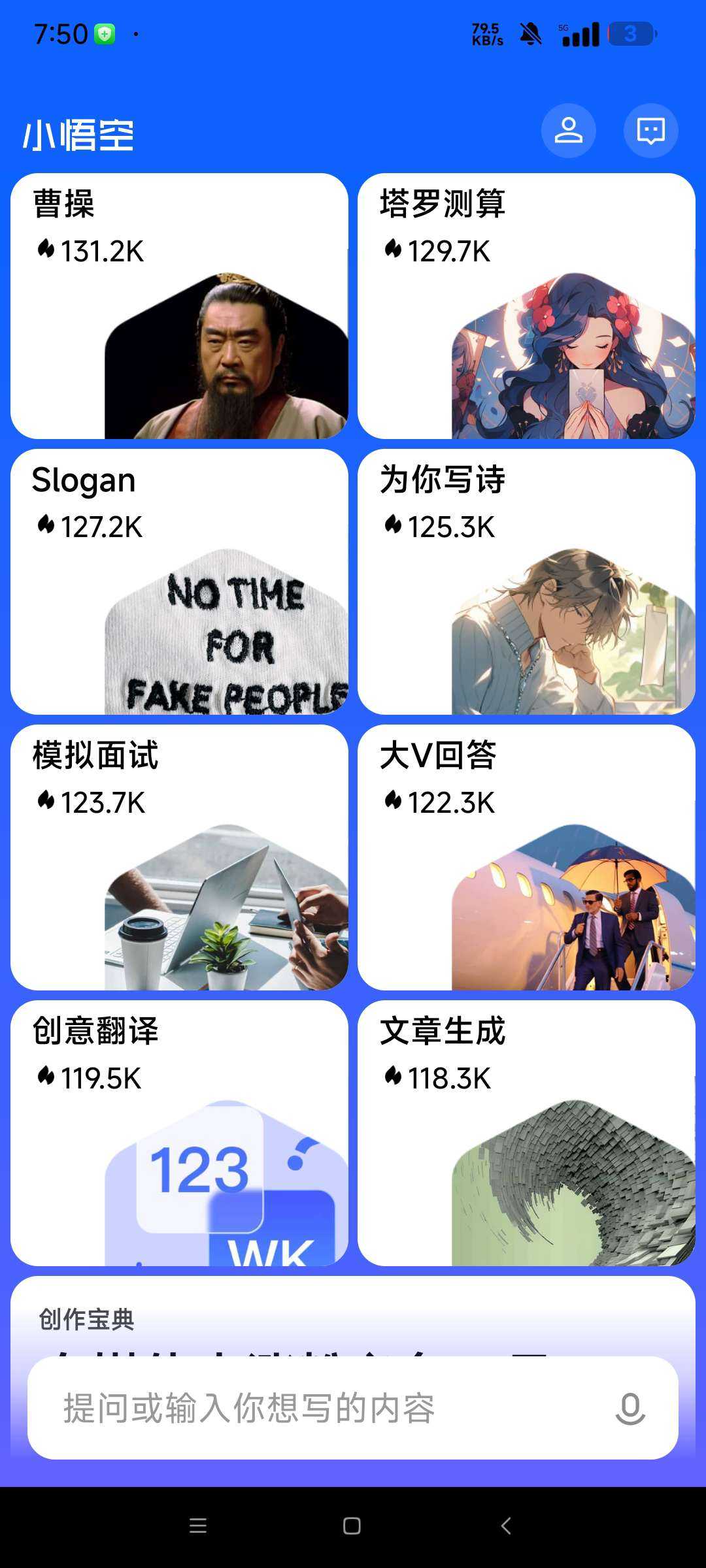The width and height of the screenshot is (706, 1568).
Task: Open the user profile icon
Action: pos(568,131)
